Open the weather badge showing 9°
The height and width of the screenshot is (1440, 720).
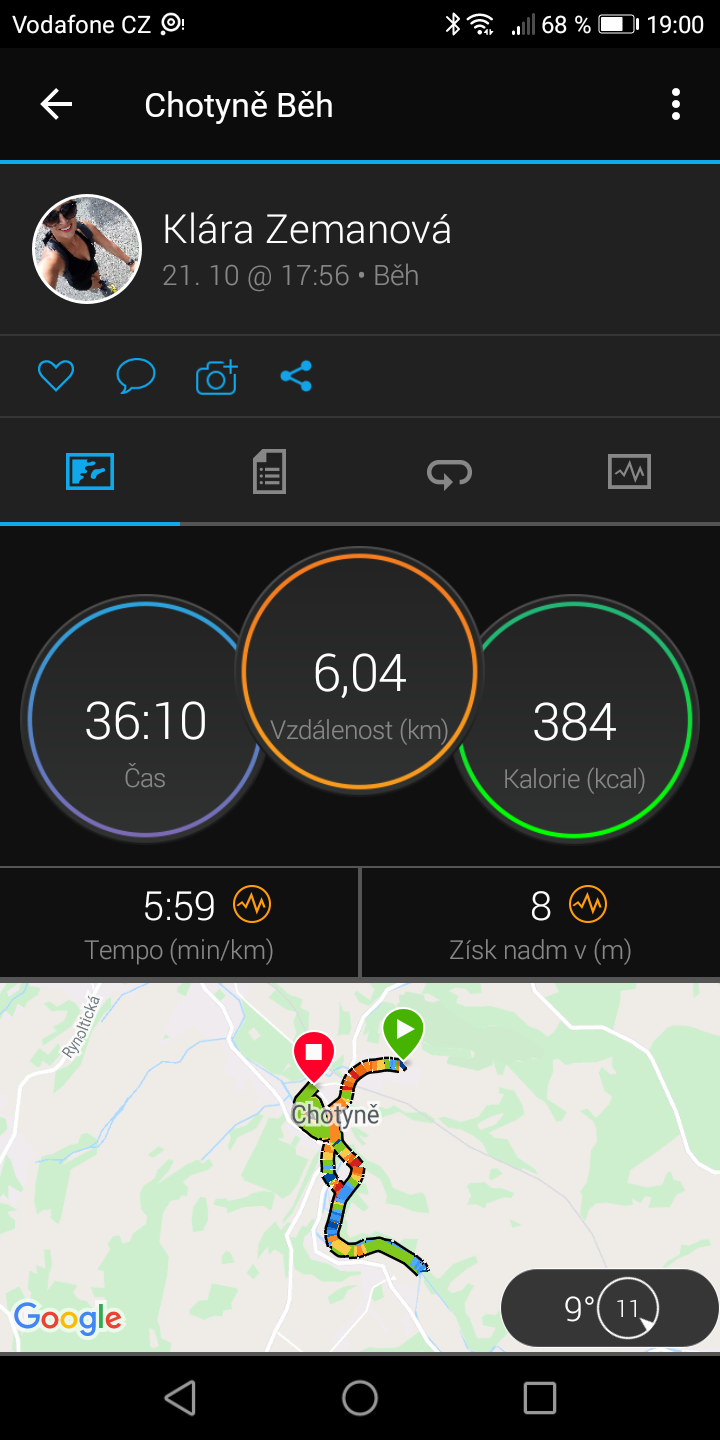610,1308
